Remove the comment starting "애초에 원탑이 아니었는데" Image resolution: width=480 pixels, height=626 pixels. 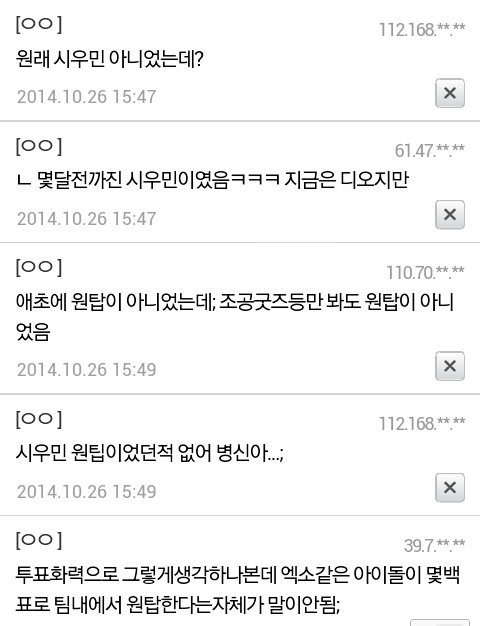pyautogui.click(x=450, y=366)
